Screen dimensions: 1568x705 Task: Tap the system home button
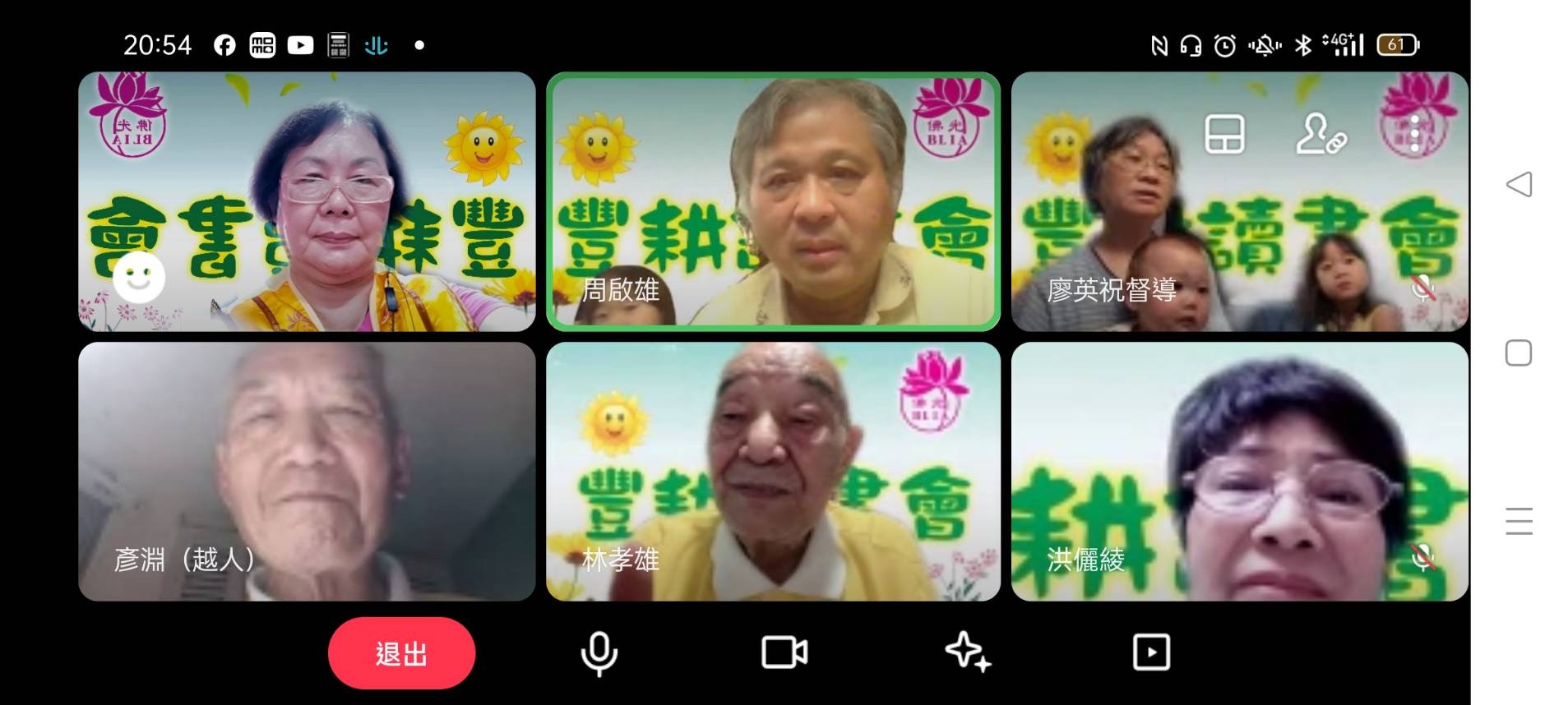tap(1519, 353)
